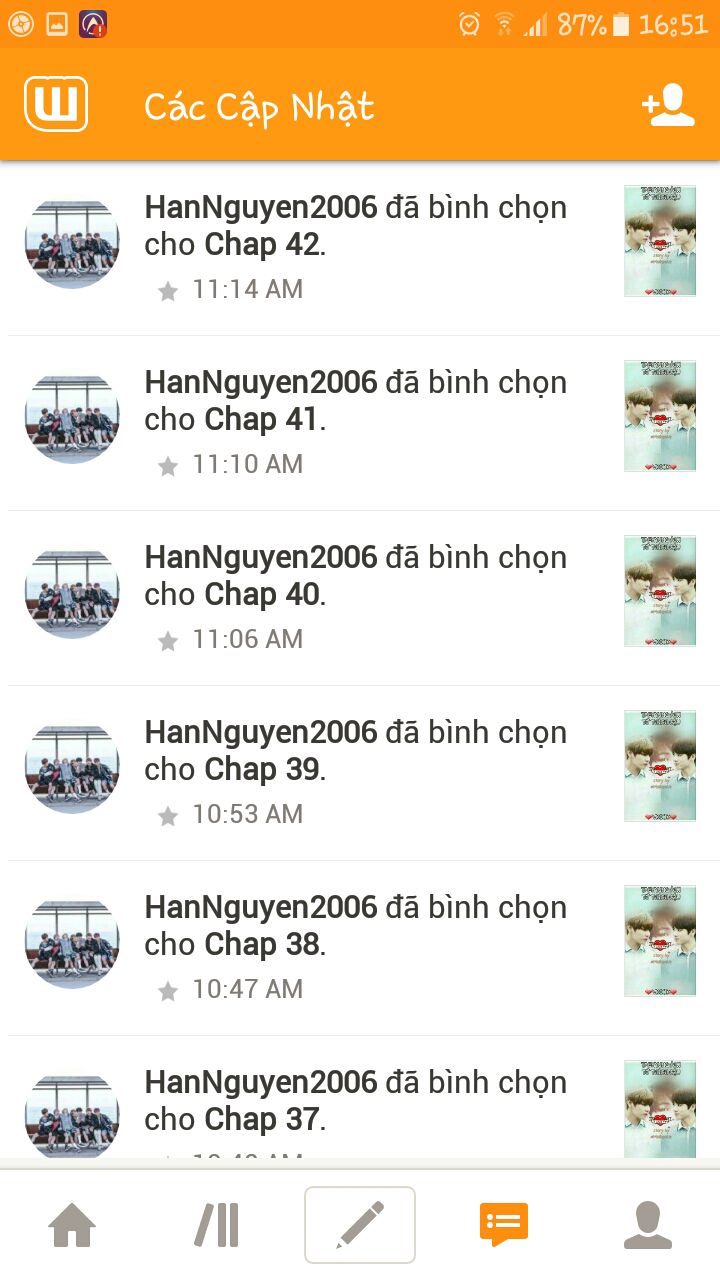Go to the home tab
720x1280 pixels.
(72, 1225)
